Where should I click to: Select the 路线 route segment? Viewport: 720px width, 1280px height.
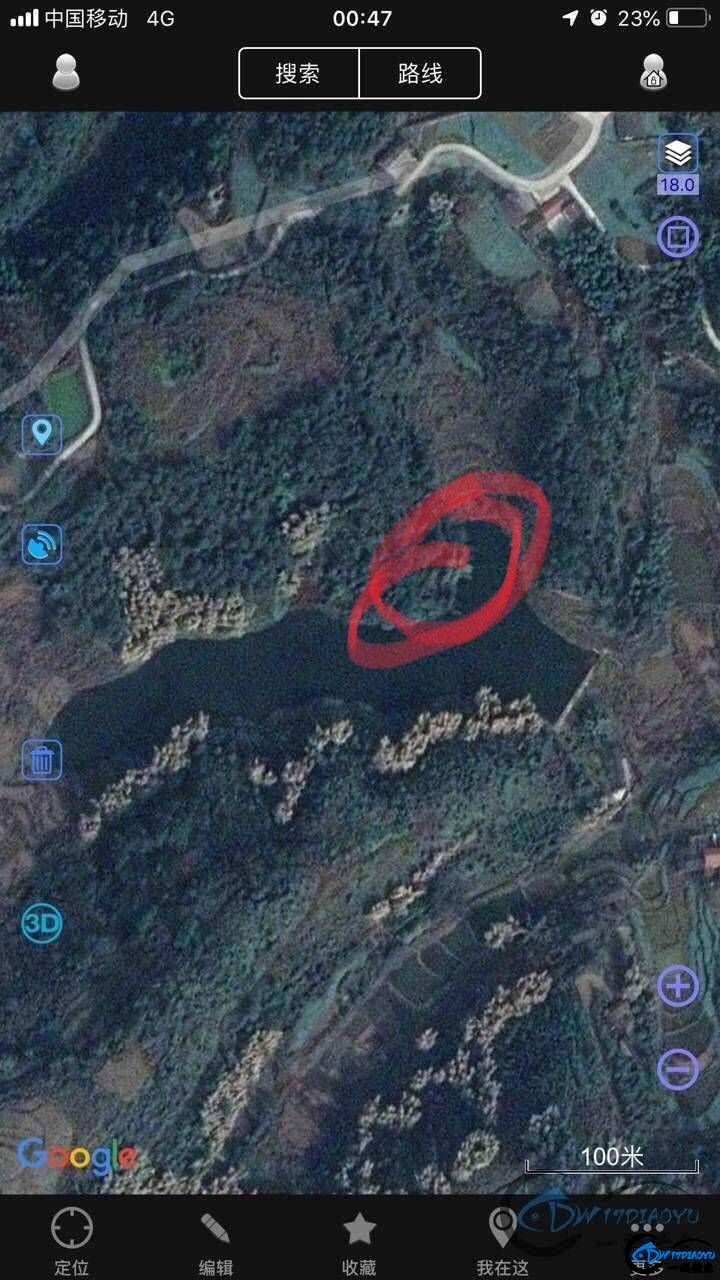point(420,74)
